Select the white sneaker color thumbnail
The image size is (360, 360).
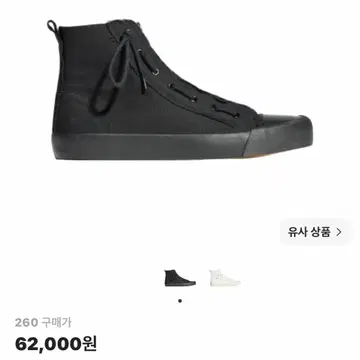pyautogui.click(x=225, y=278)
